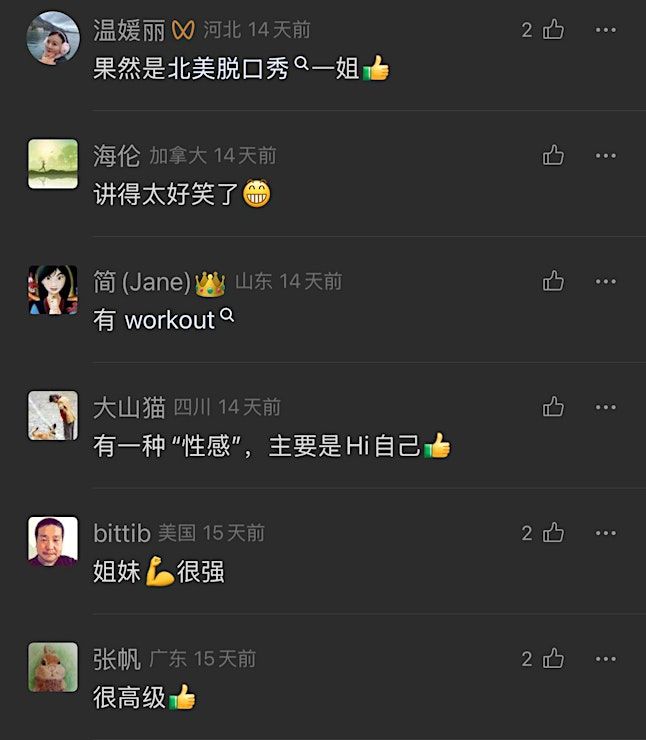Open more options on 温媛丽's comment
Screen dimensions: 646x740
click(606, 30)
